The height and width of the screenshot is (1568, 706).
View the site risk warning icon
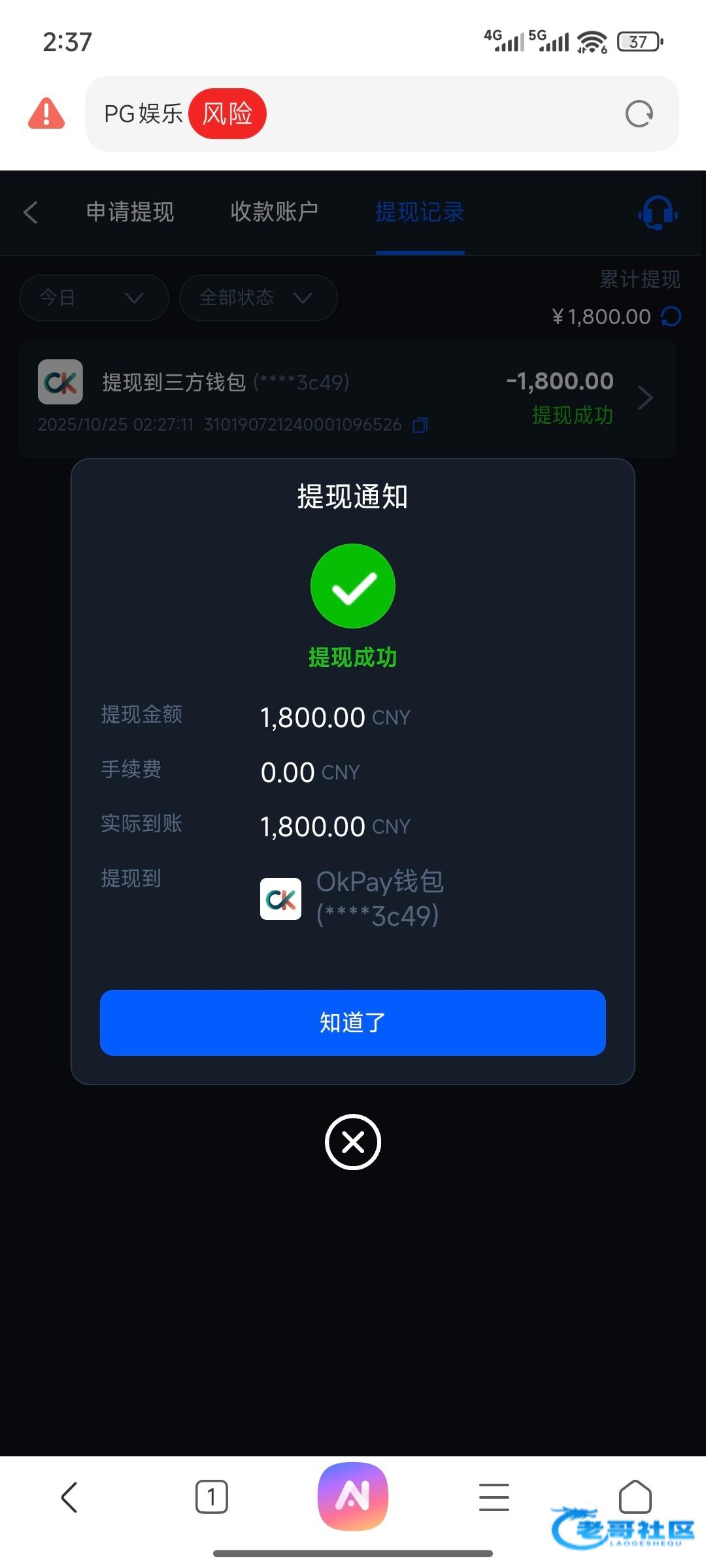pyautogui.click(x=46, y=114)
